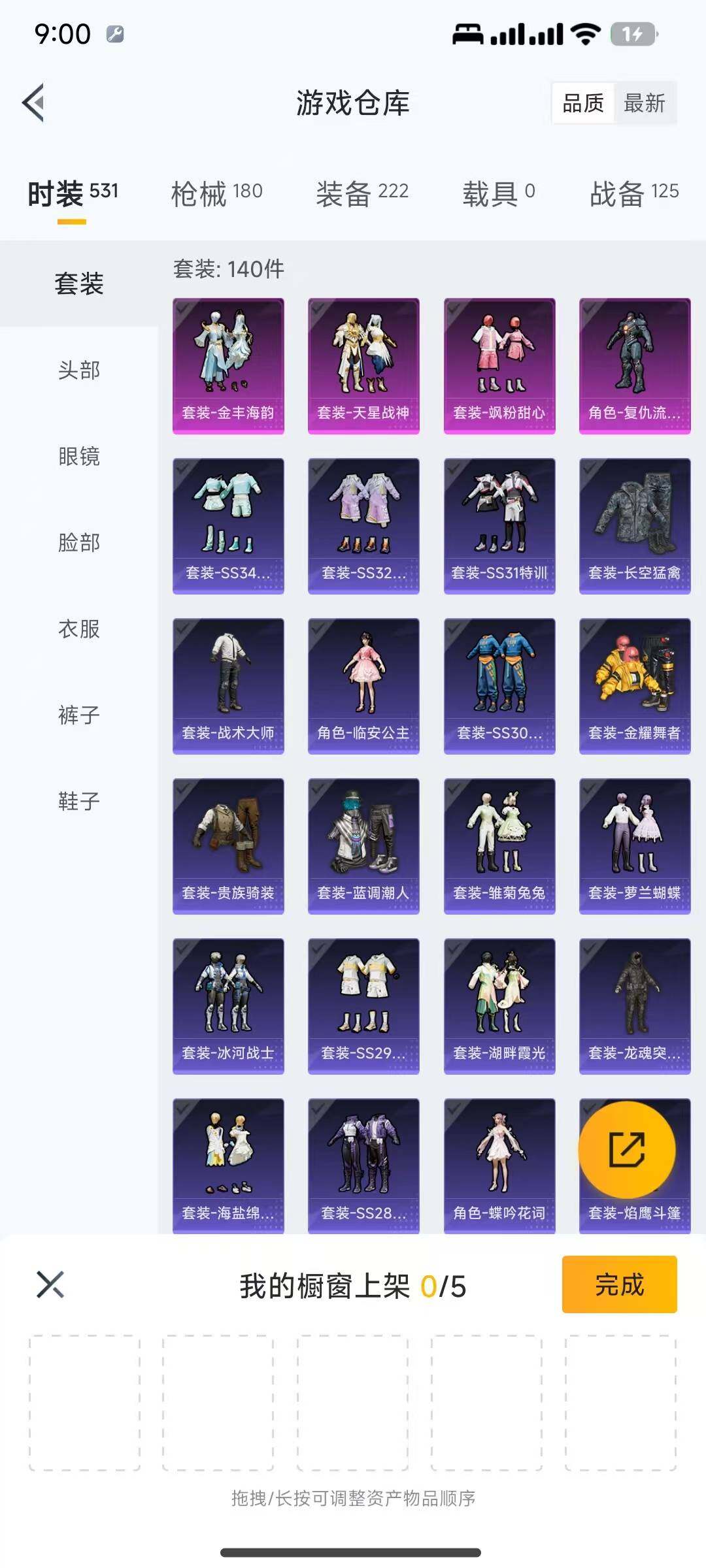The image size is (706, 1568).
Task: Select the 头部 category
Action: pyautogui.click(x=79, y=370)
